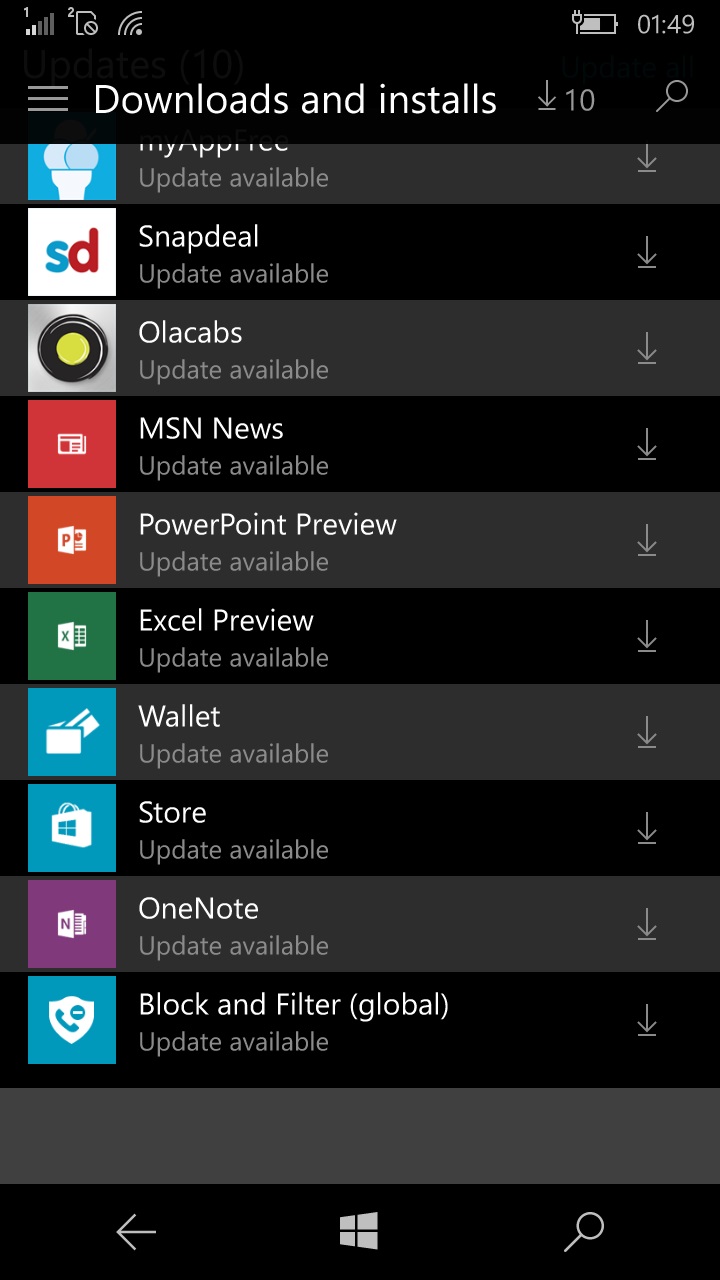The width and height of the screenshot is (720, 1280).
Task: Open the Snapdeal app icon
Action: click(71, 252)
